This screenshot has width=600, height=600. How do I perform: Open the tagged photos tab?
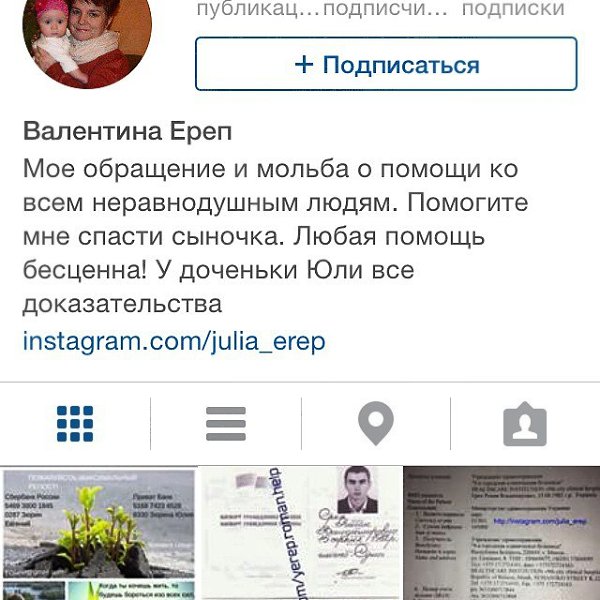[x=525, y=424]
